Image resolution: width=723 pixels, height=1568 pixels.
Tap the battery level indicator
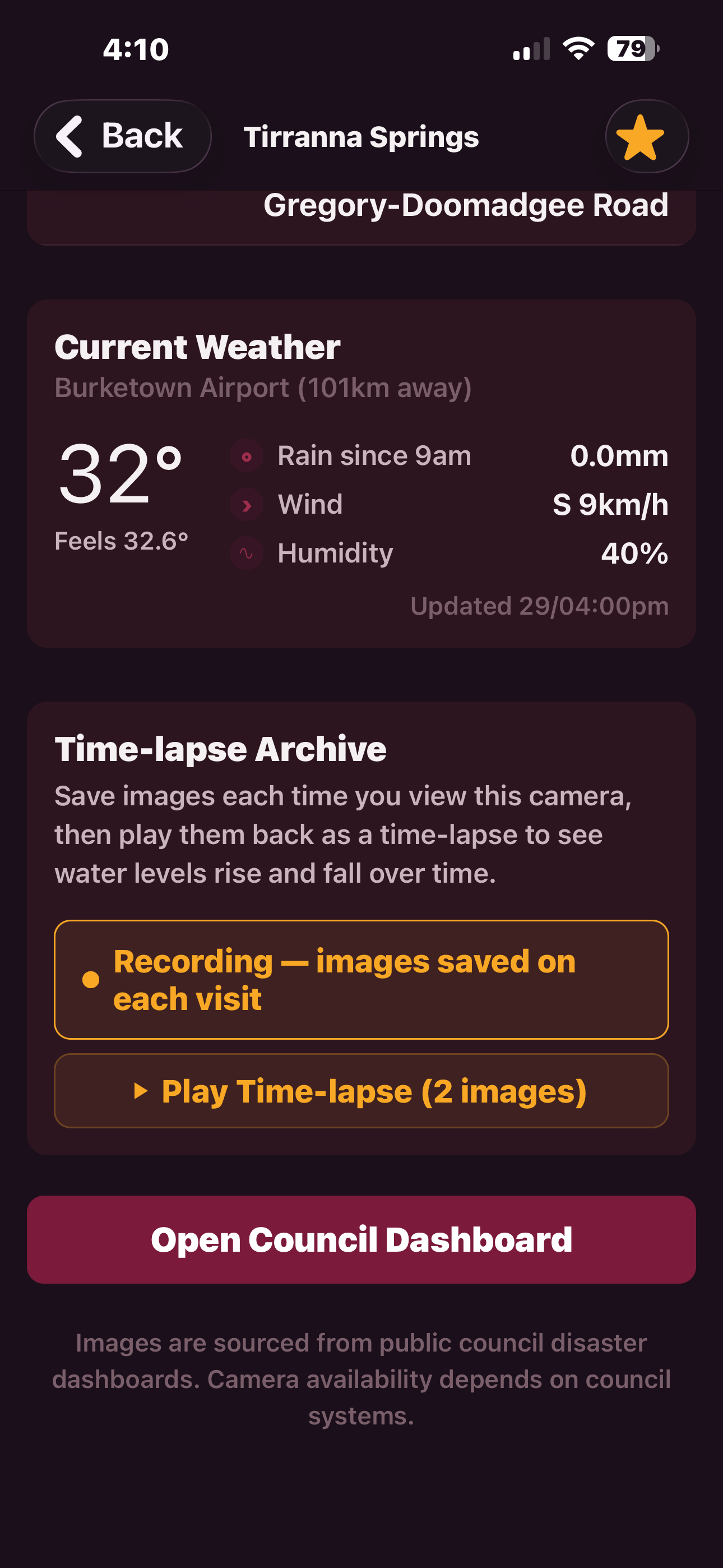[632, 50]
